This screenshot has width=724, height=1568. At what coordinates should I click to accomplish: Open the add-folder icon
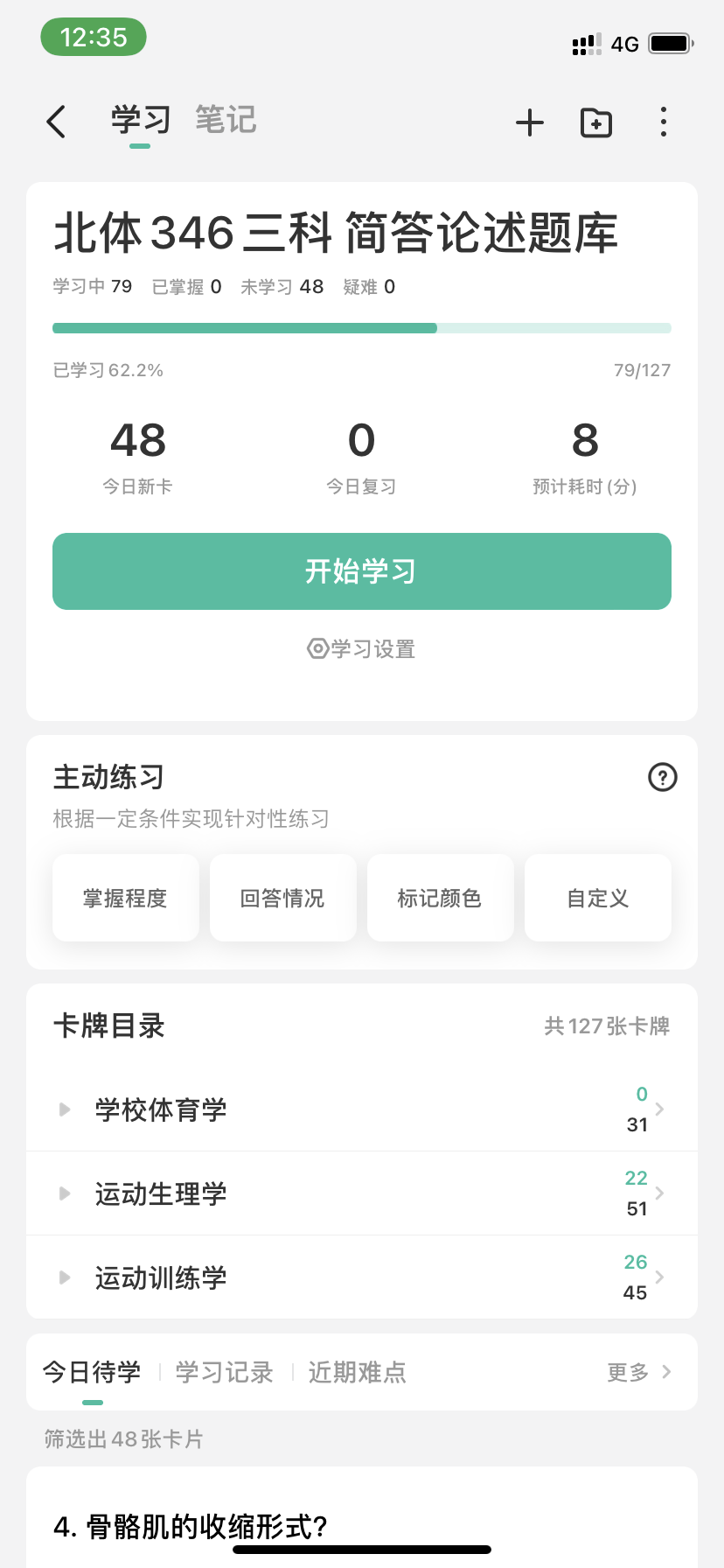[596, 122]
